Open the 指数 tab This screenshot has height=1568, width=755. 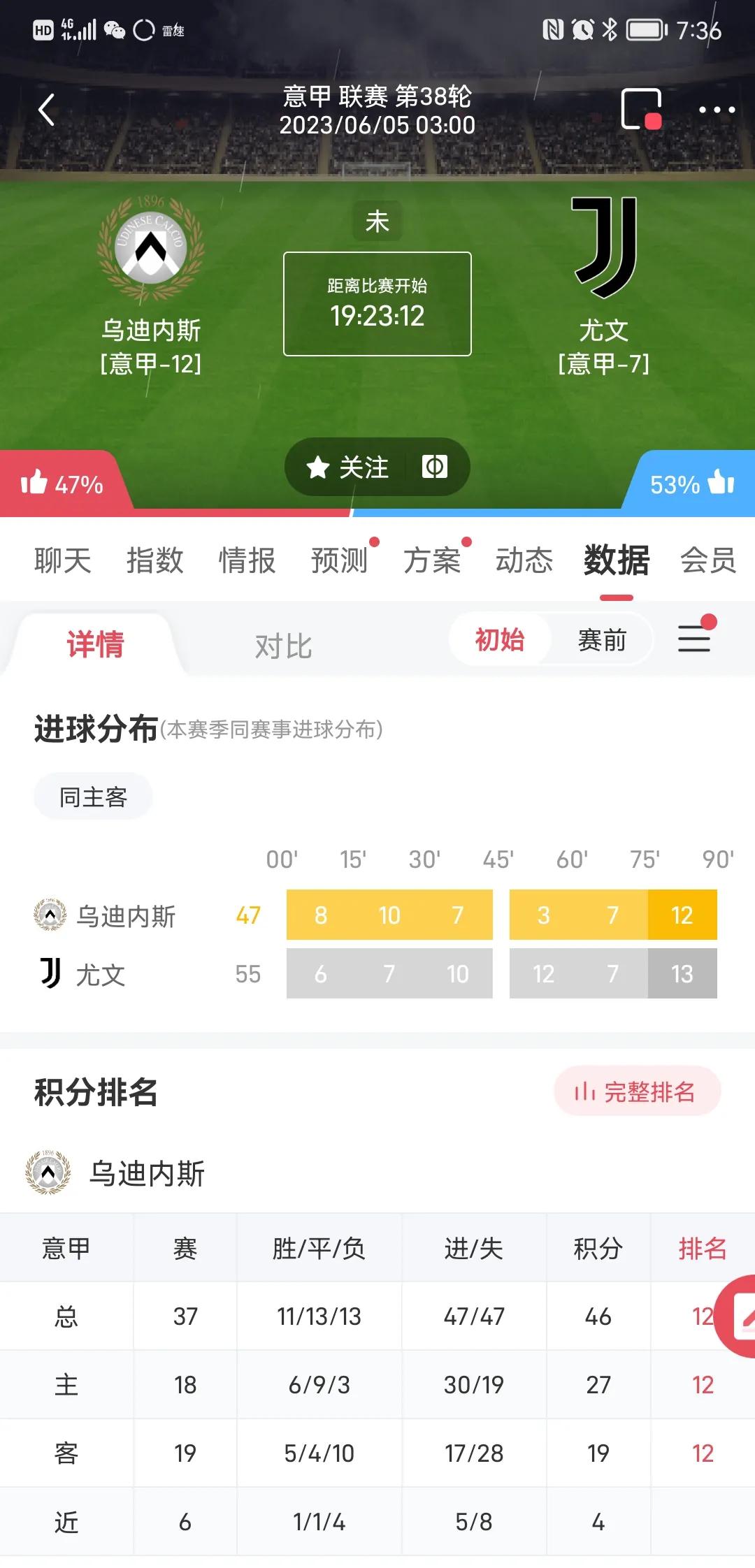point(156,560)
